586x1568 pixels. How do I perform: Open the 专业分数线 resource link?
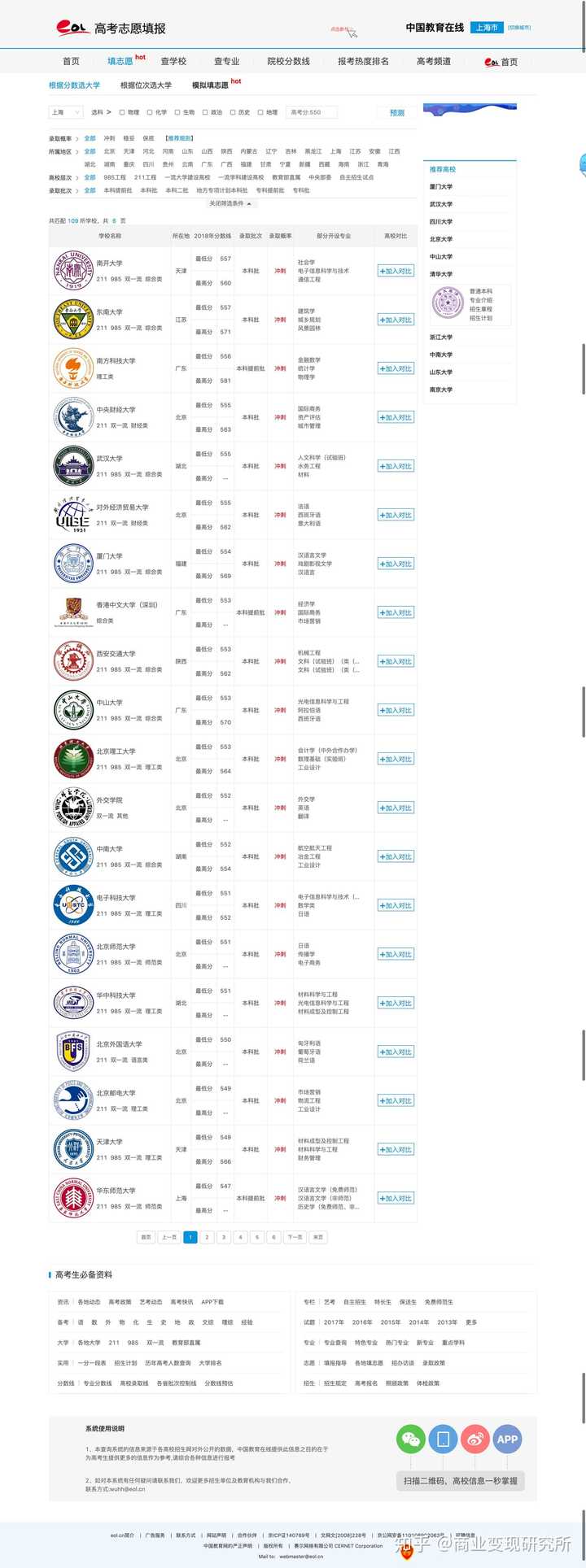pos(98,1383)
